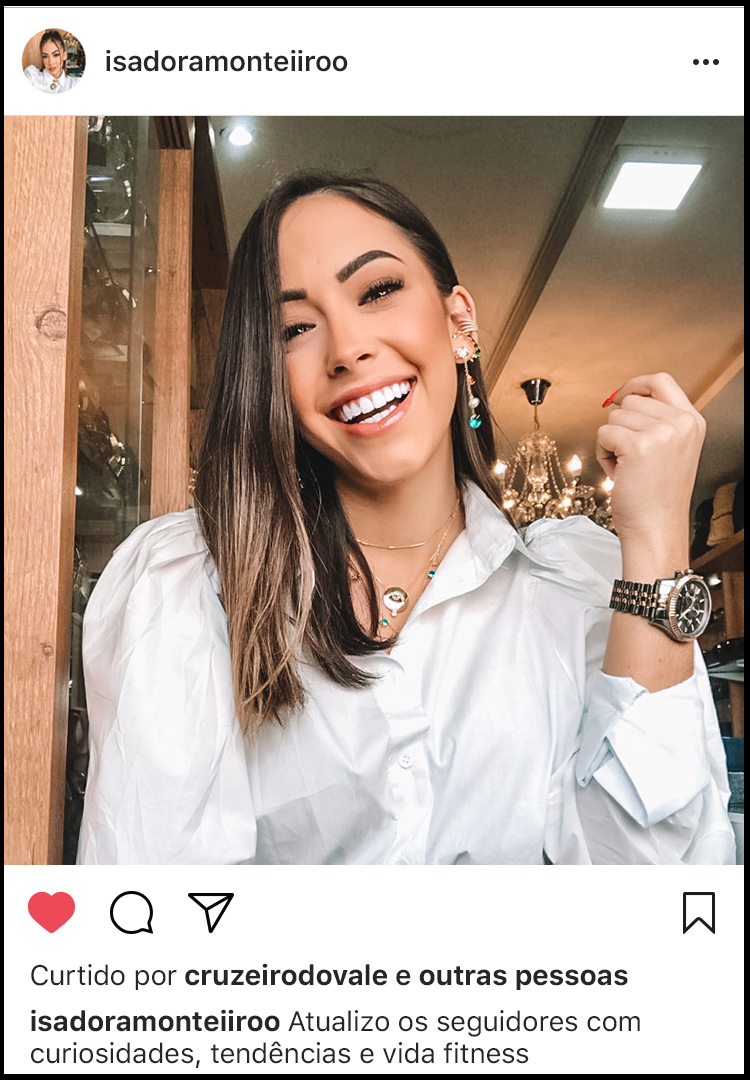750x1080 pixels.
Task: View the list of outras pessoas who liked
Action: [x=523, y=976]
